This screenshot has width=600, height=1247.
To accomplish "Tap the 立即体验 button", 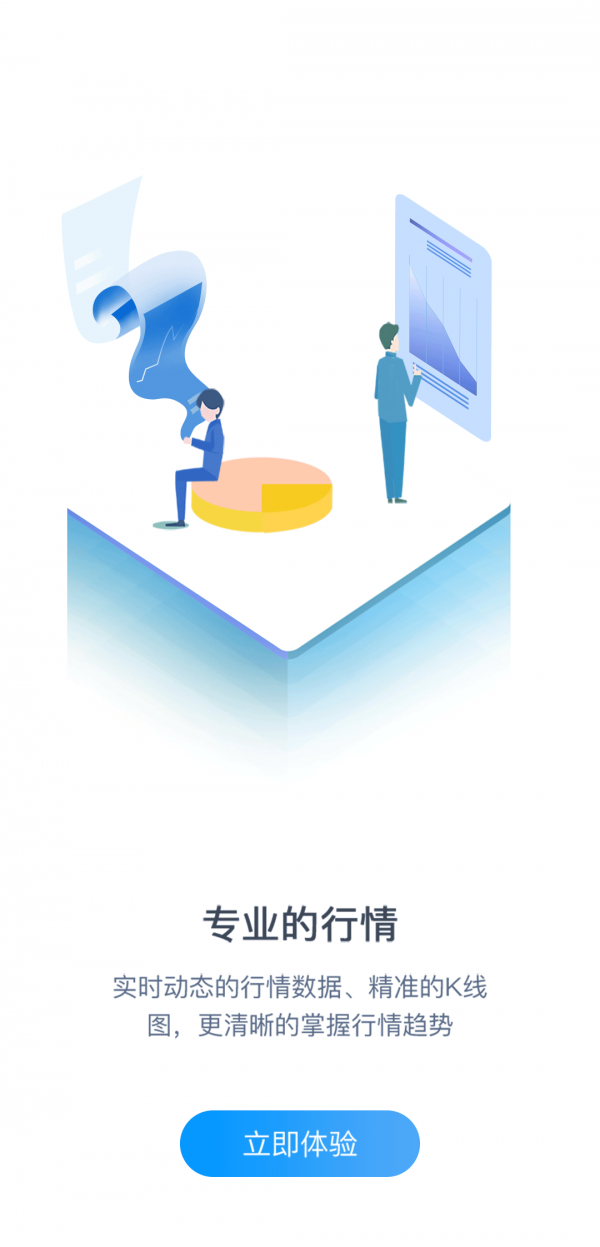I will point(300,1144).
